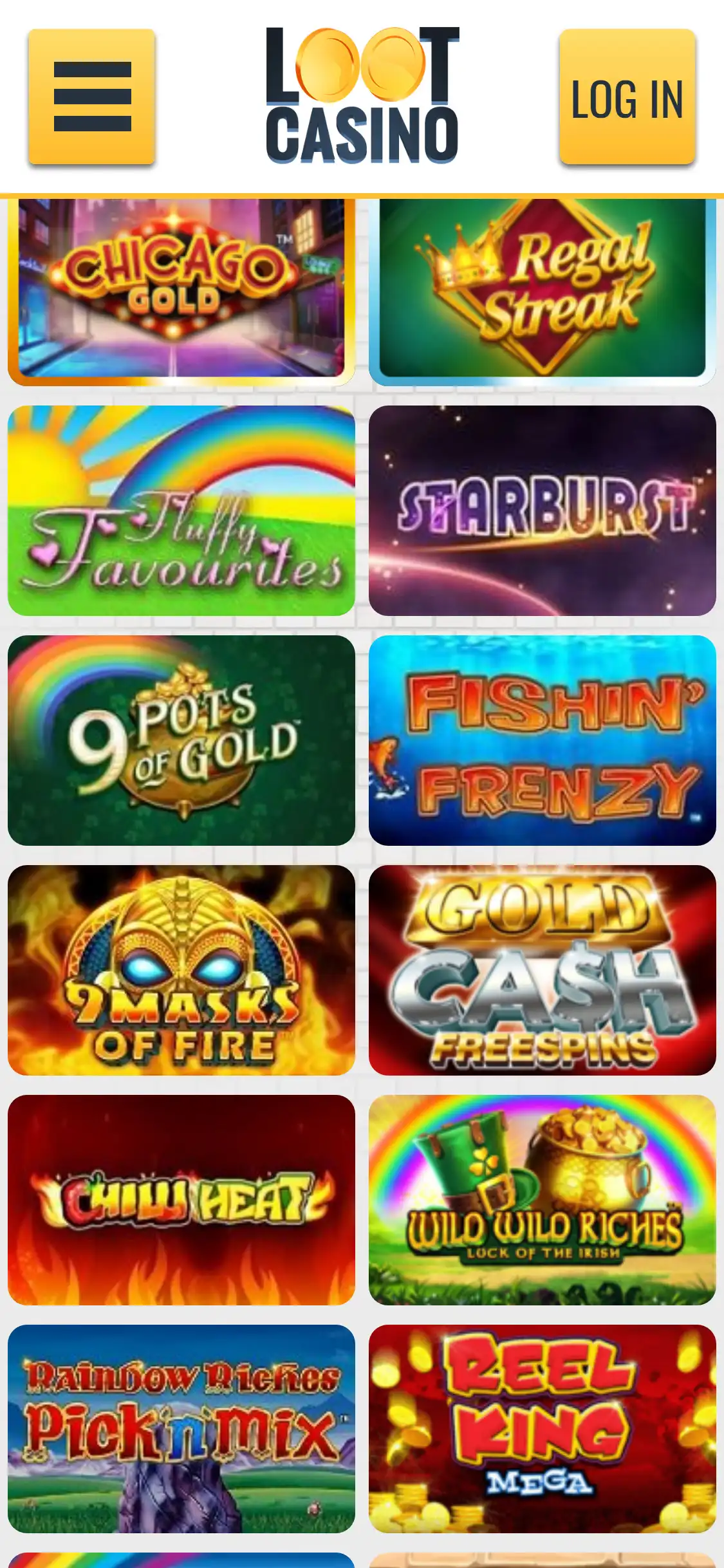
Task: Launch Fishin' Frenzy
Action: coord(544,740)
